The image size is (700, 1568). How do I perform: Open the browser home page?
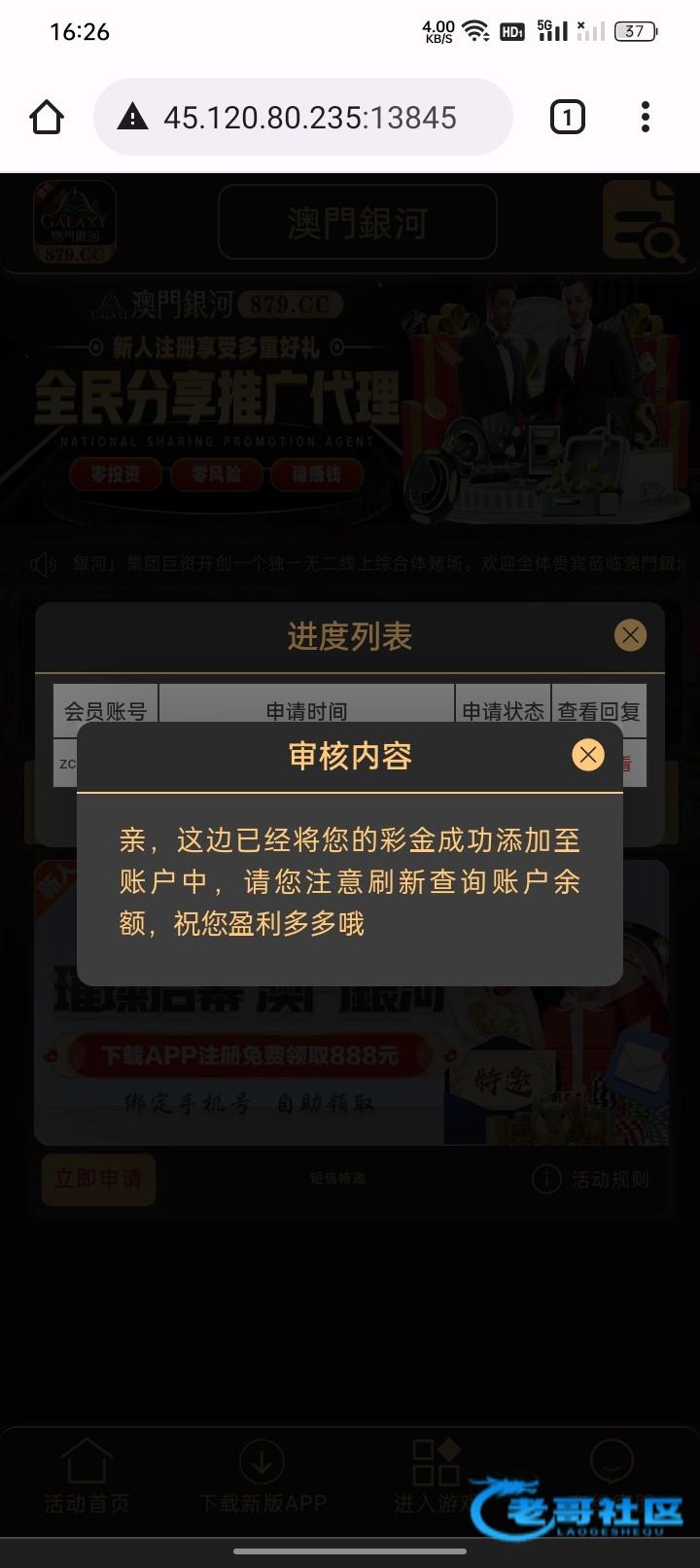pyautogui.click(x=47, y=118)
